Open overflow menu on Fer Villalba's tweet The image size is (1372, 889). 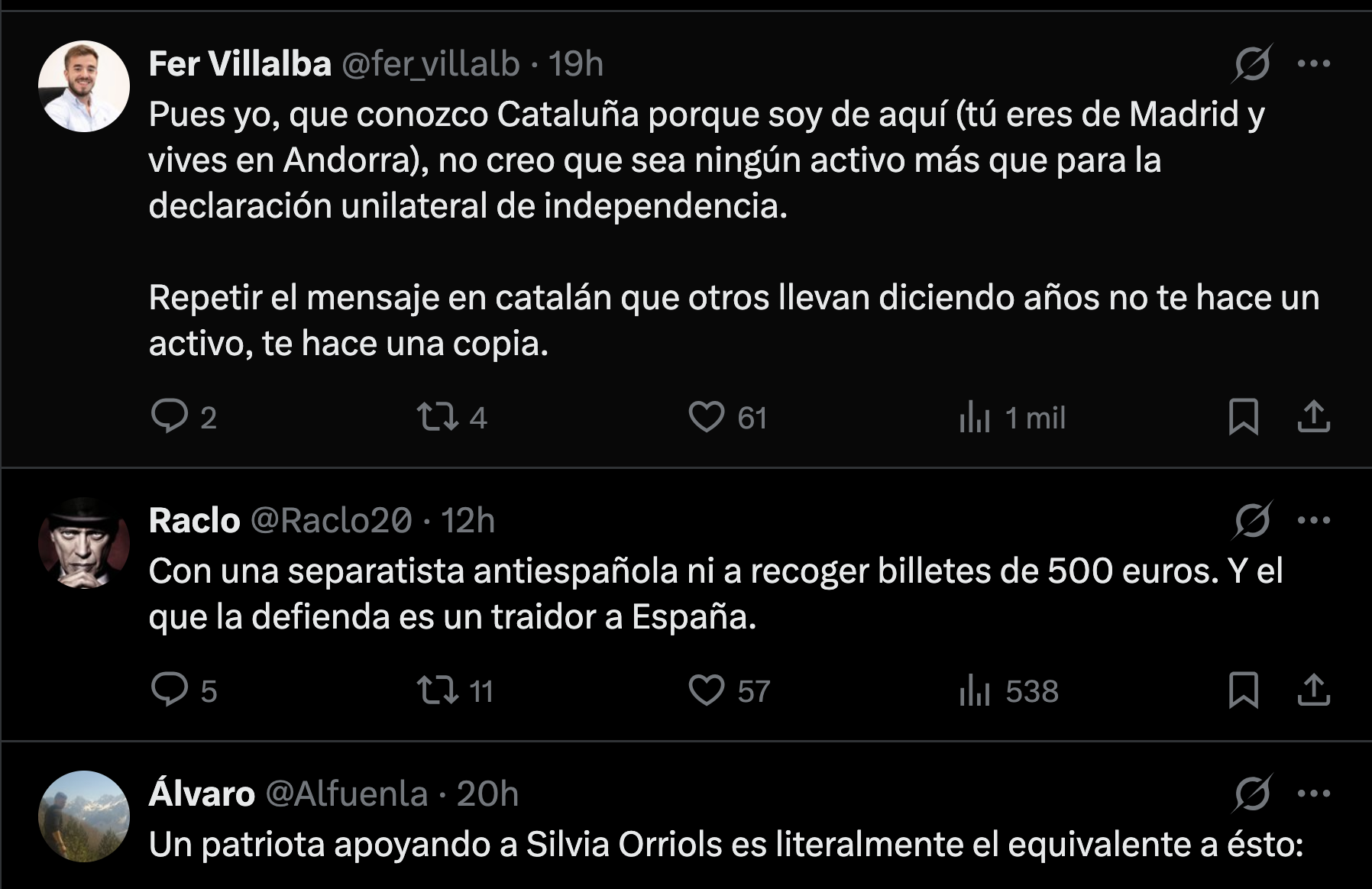(x=1313, y=63)
